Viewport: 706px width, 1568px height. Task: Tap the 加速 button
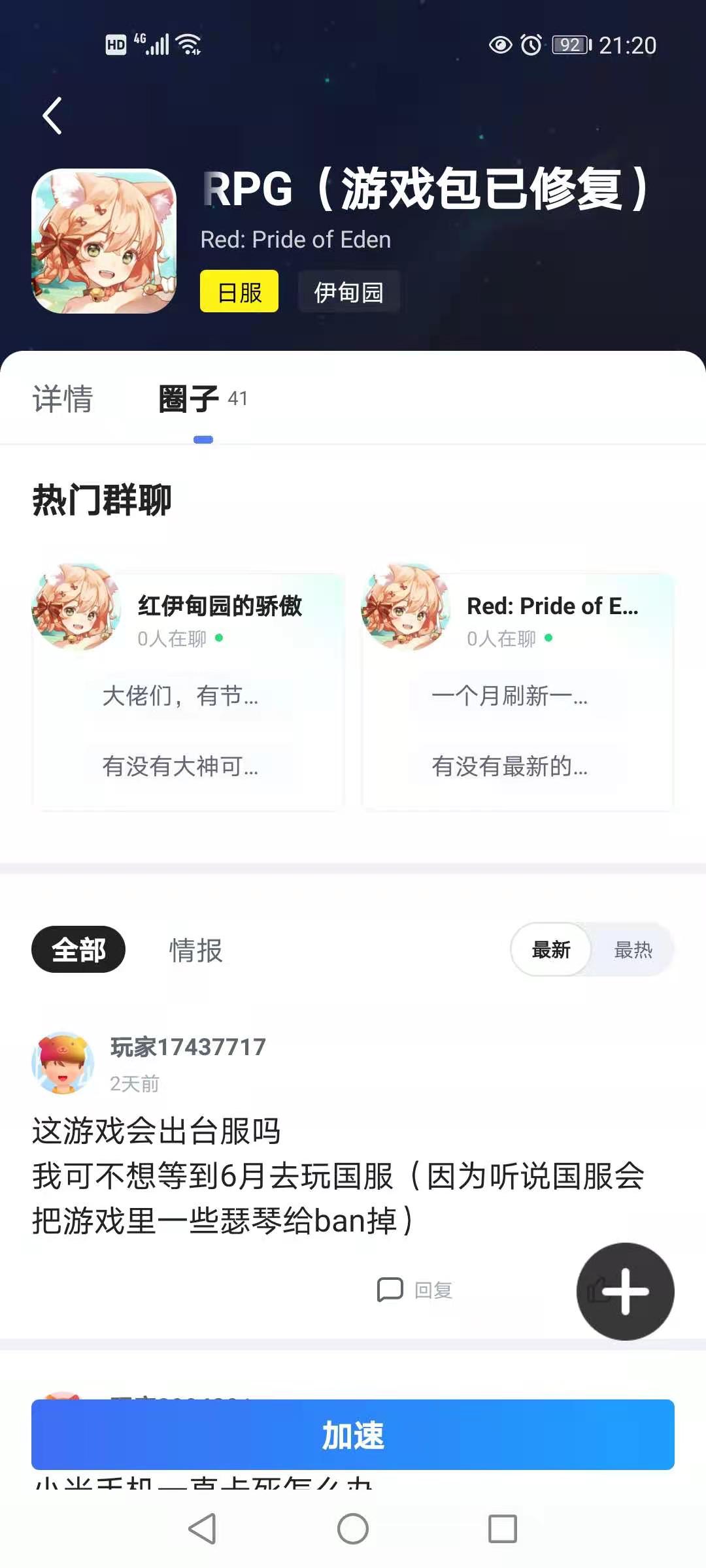tap(353, 1435)
